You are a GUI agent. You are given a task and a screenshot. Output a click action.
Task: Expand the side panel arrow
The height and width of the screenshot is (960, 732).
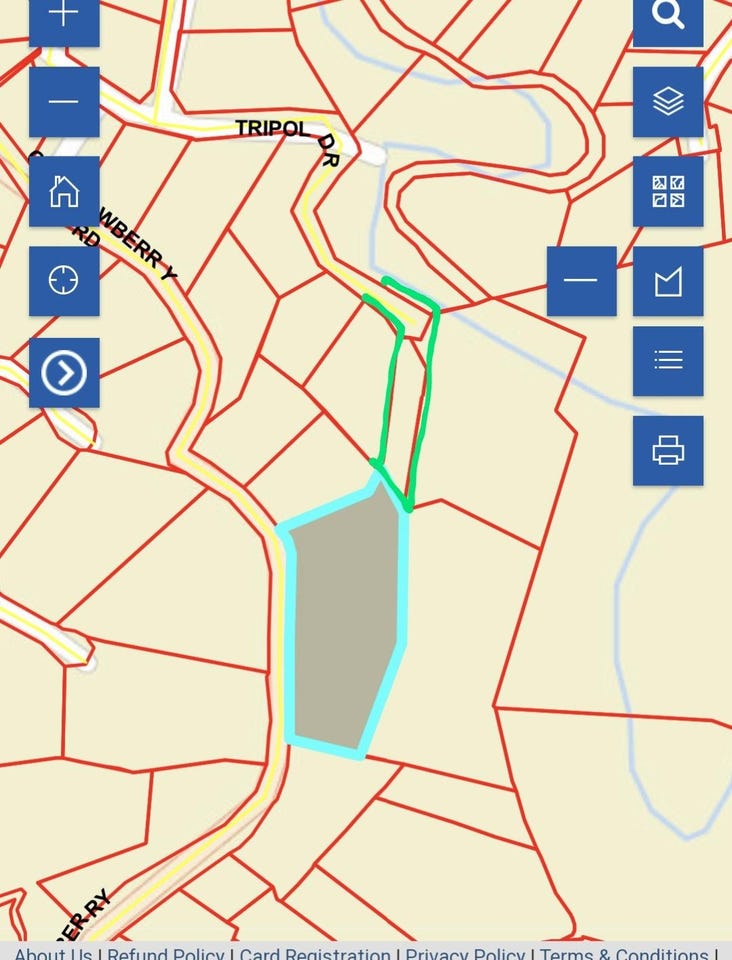(x=64, y=373)
